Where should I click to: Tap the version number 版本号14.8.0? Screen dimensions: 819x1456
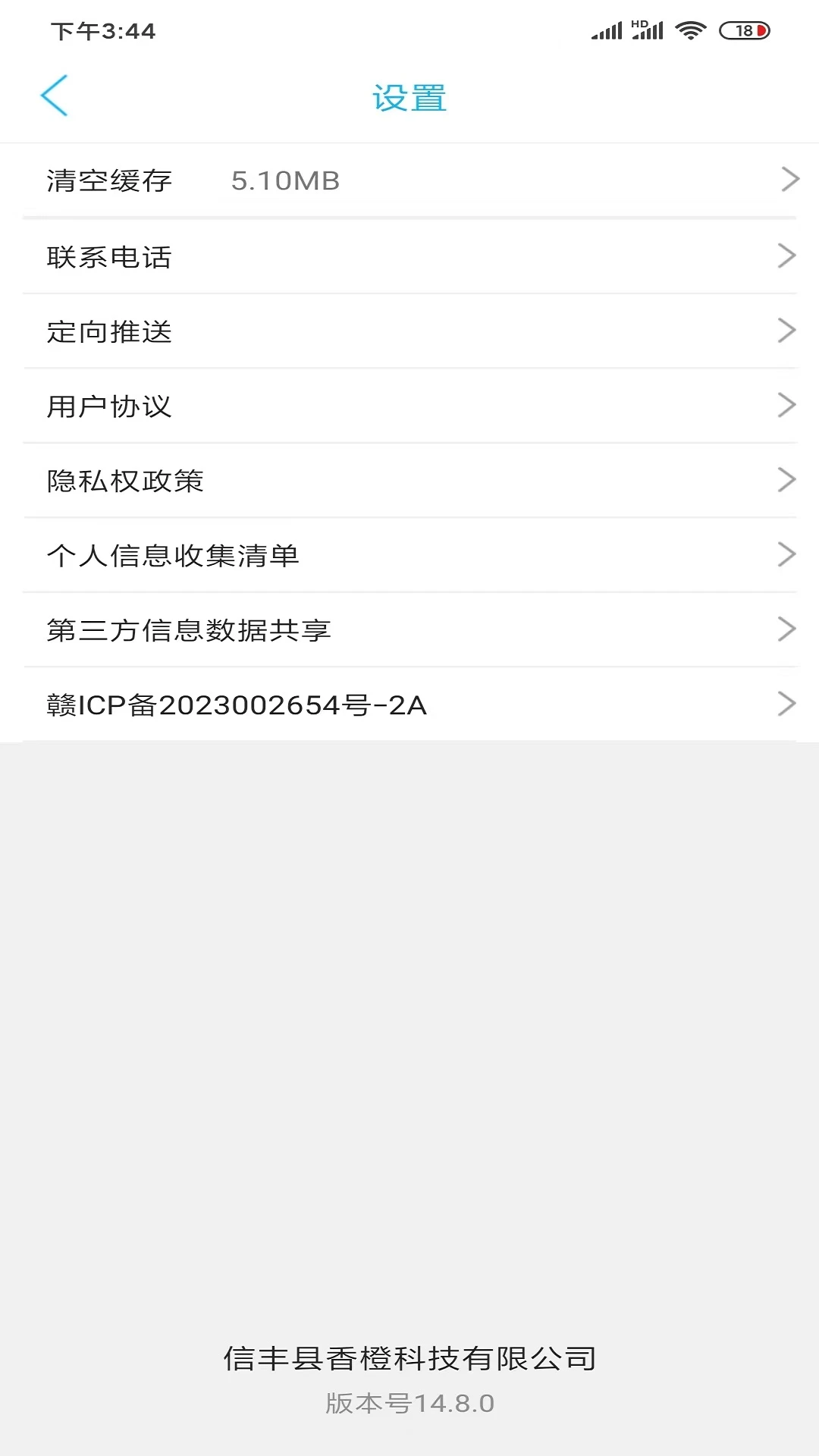pos(409,1402)
